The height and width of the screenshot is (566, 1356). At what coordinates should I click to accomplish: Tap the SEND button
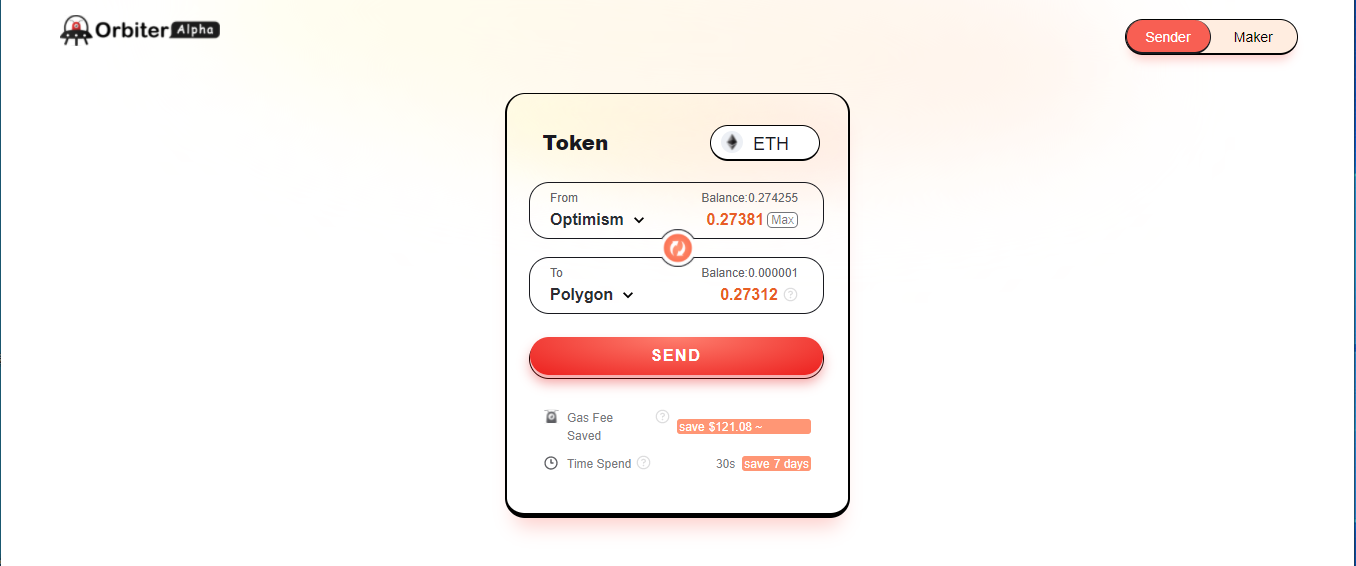676,356
